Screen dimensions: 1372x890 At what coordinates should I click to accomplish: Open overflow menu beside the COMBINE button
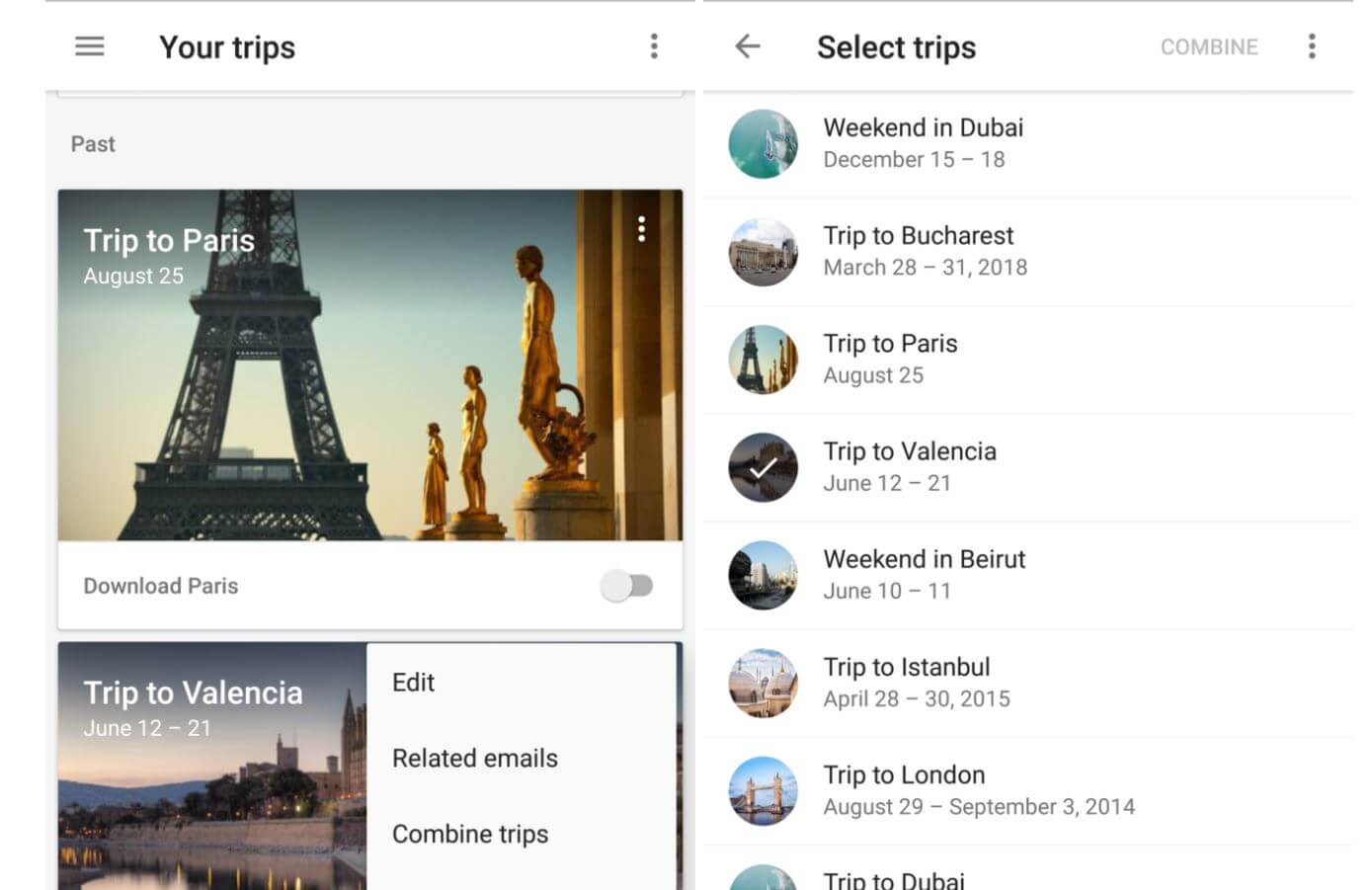point(1312,46)
